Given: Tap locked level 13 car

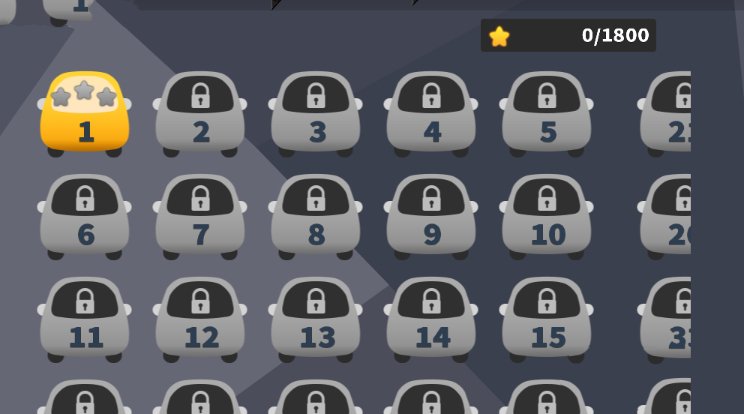Looking at the screenshot, I should [x=316, y=320].
